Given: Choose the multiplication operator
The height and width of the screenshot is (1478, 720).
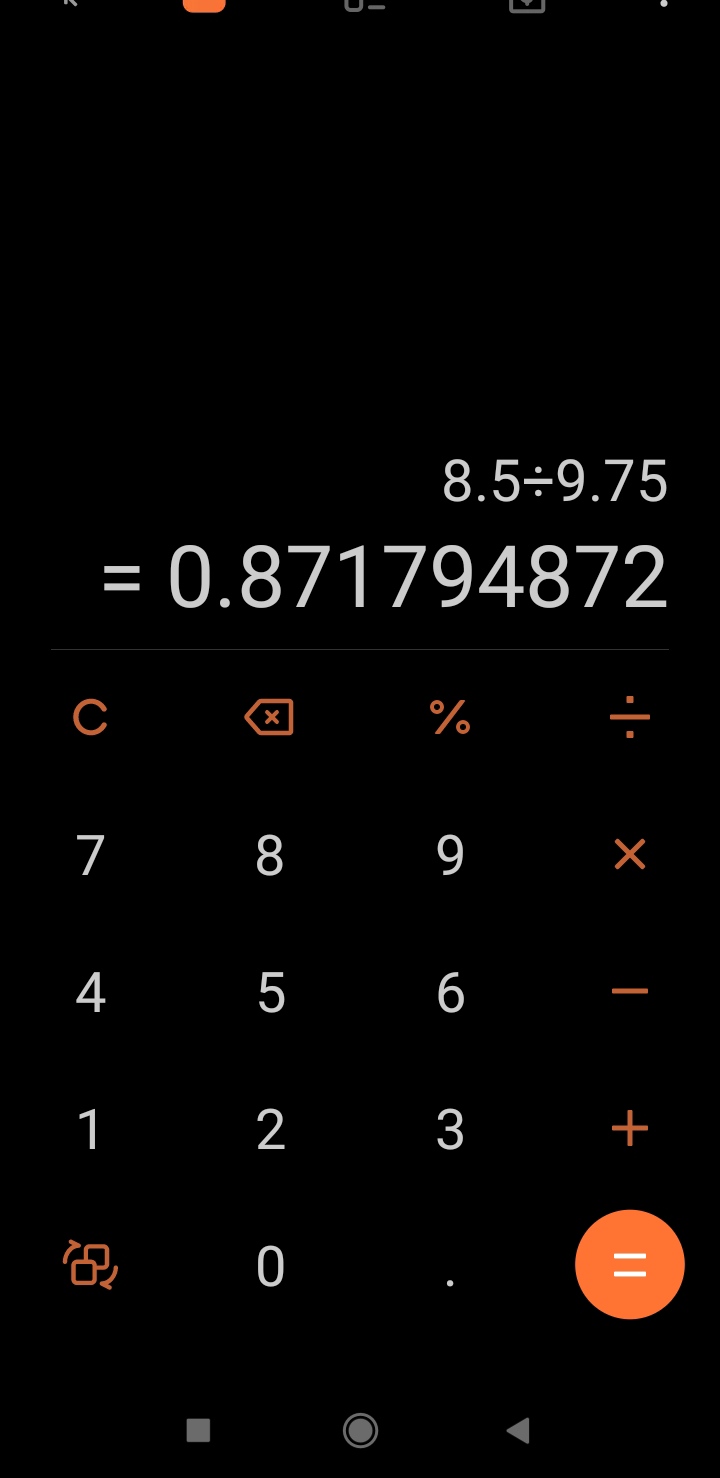Looking at the screenshot, I should click(630, 855).
